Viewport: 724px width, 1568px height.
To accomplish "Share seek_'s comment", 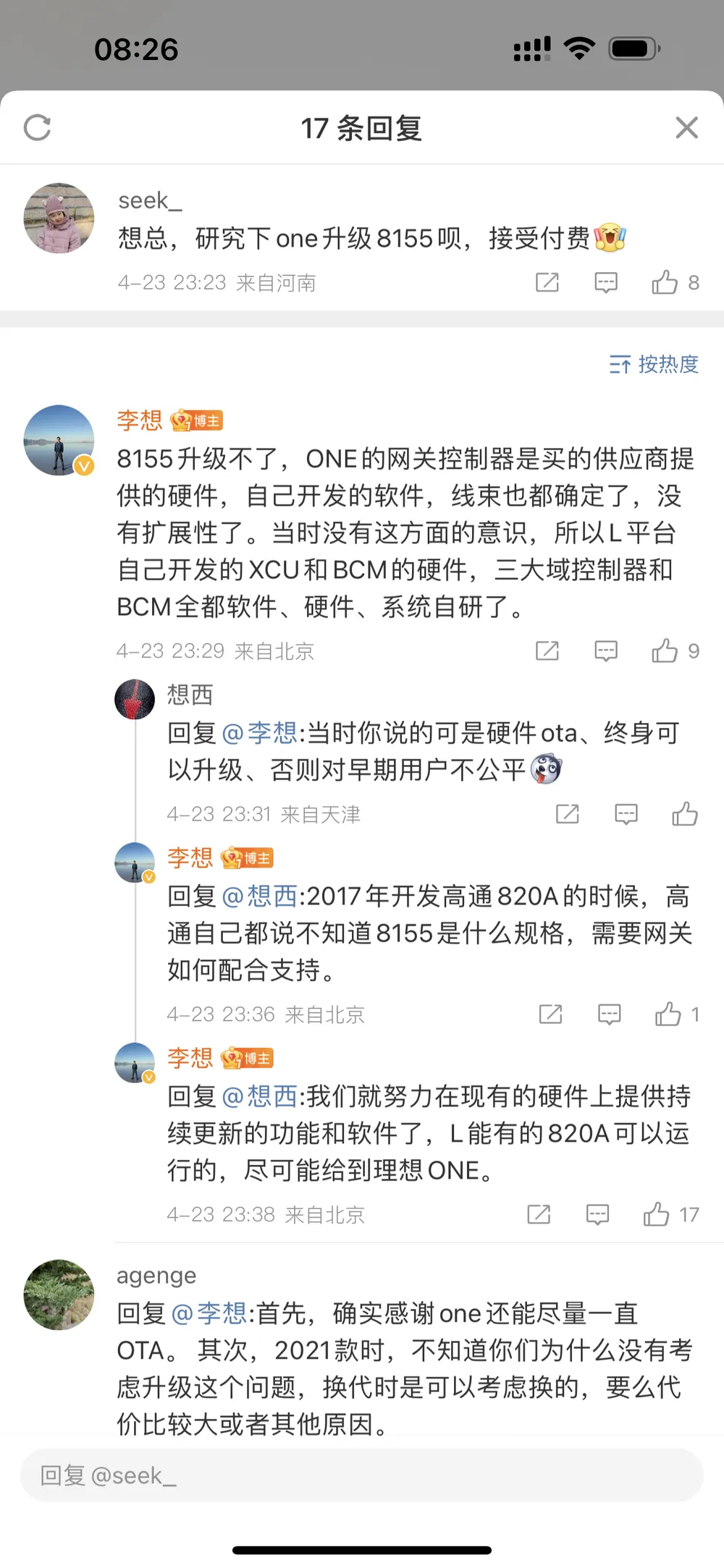I will [547, 283].
